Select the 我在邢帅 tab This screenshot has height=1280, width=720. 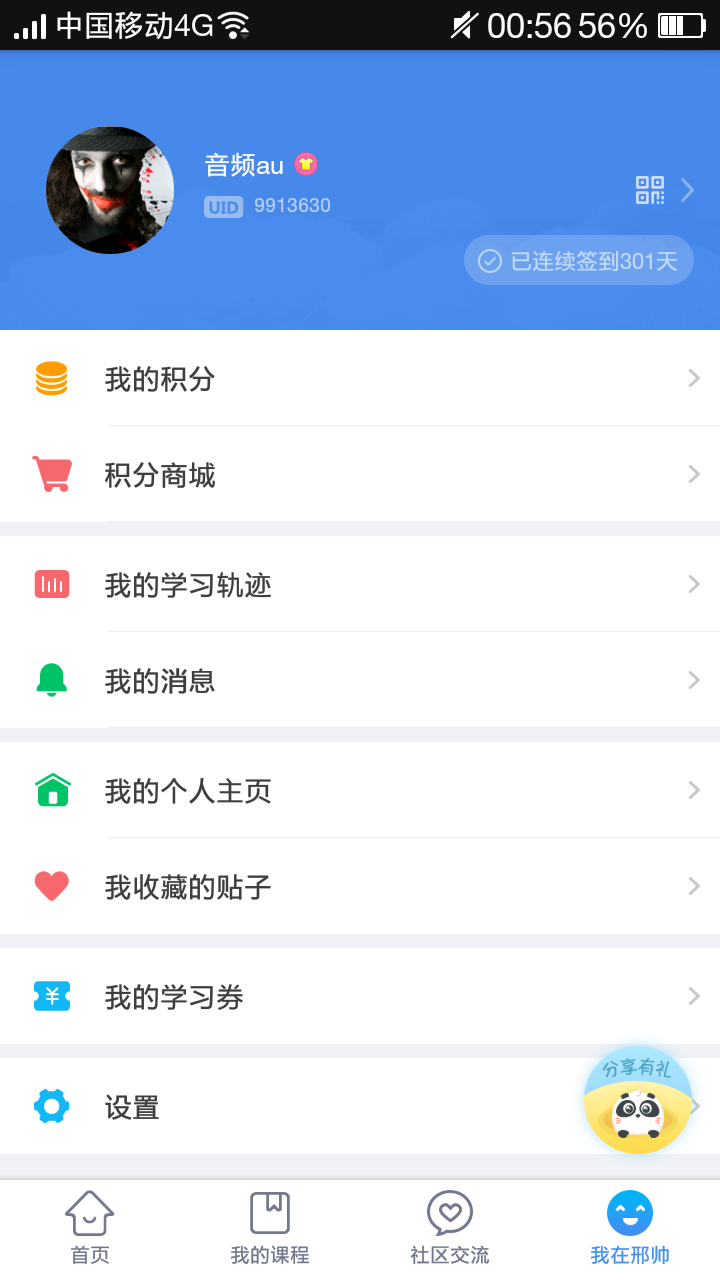[630, 1228]
